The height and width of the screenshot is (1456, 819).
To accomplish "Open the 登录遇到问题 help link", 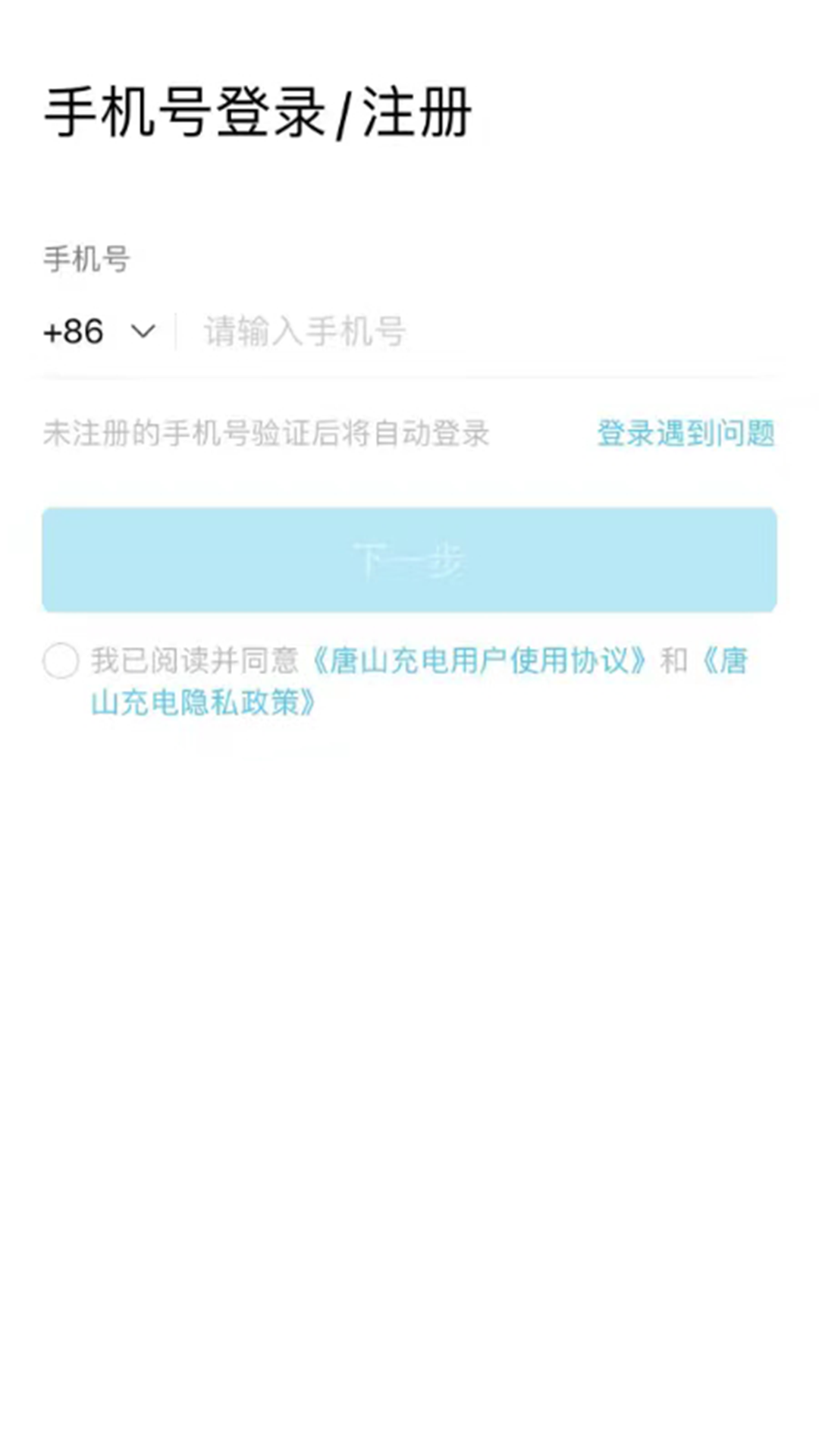I will click(686, 434).
